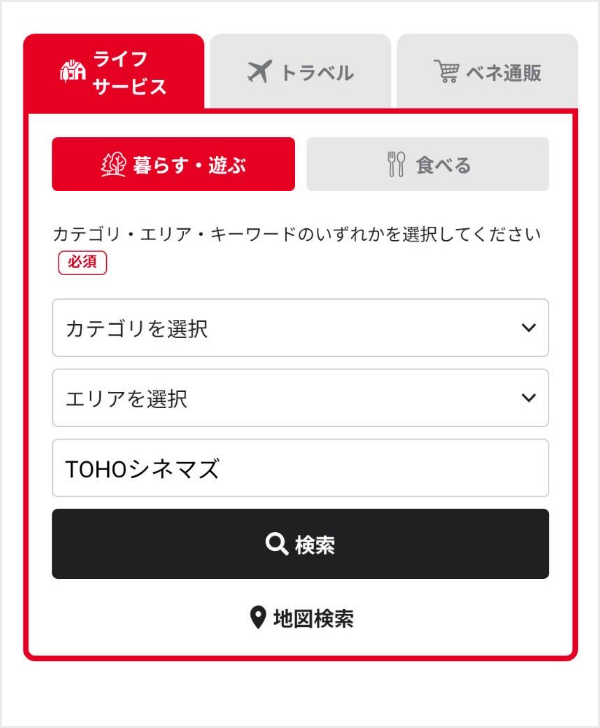The height and width of the screenshot is (728, 600).
Task: Select the 暮らす・遊ぶ segment
Action: (174, 164)
